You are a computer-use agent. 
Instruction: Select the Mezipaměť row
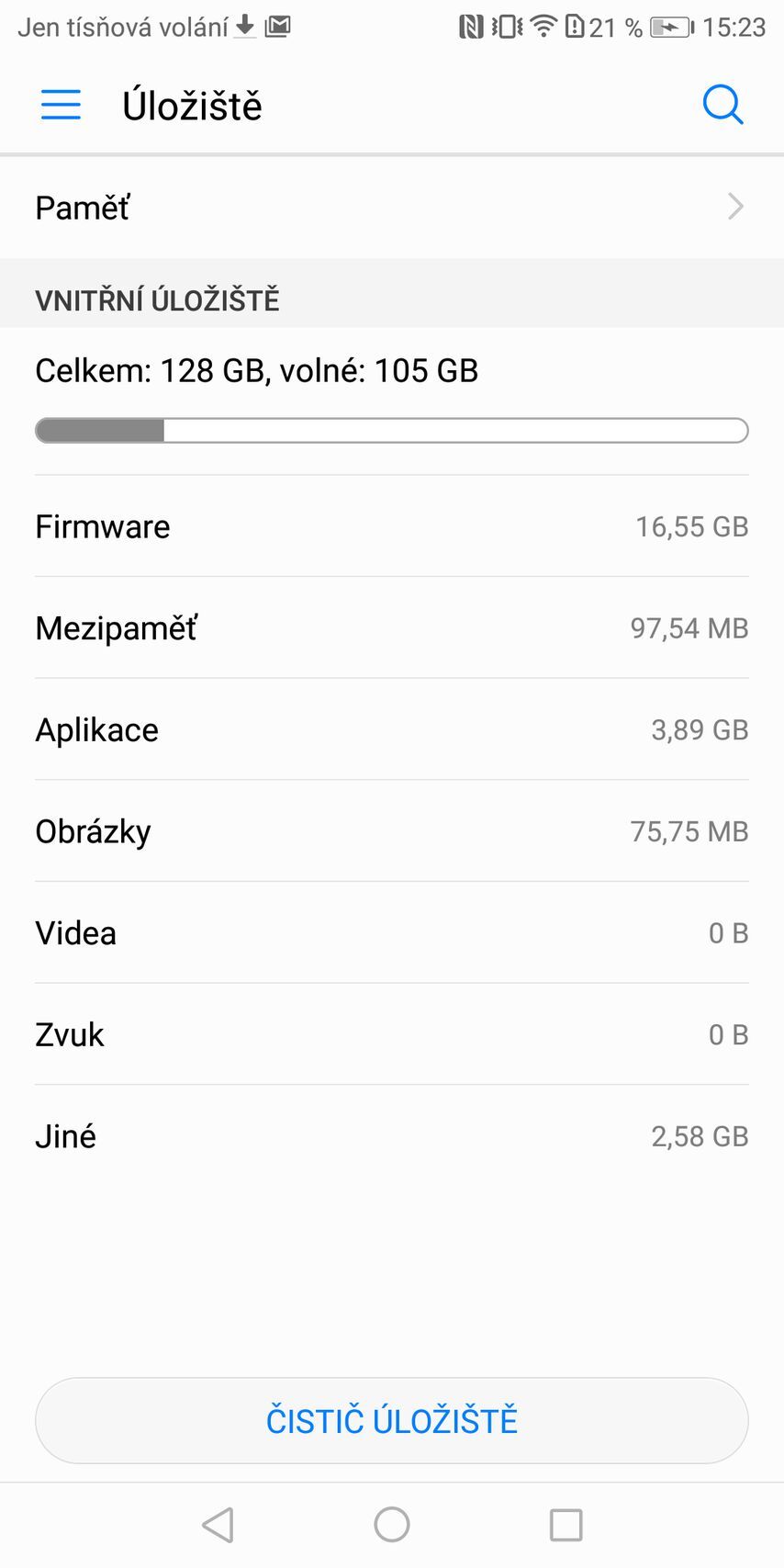point(392,627)
